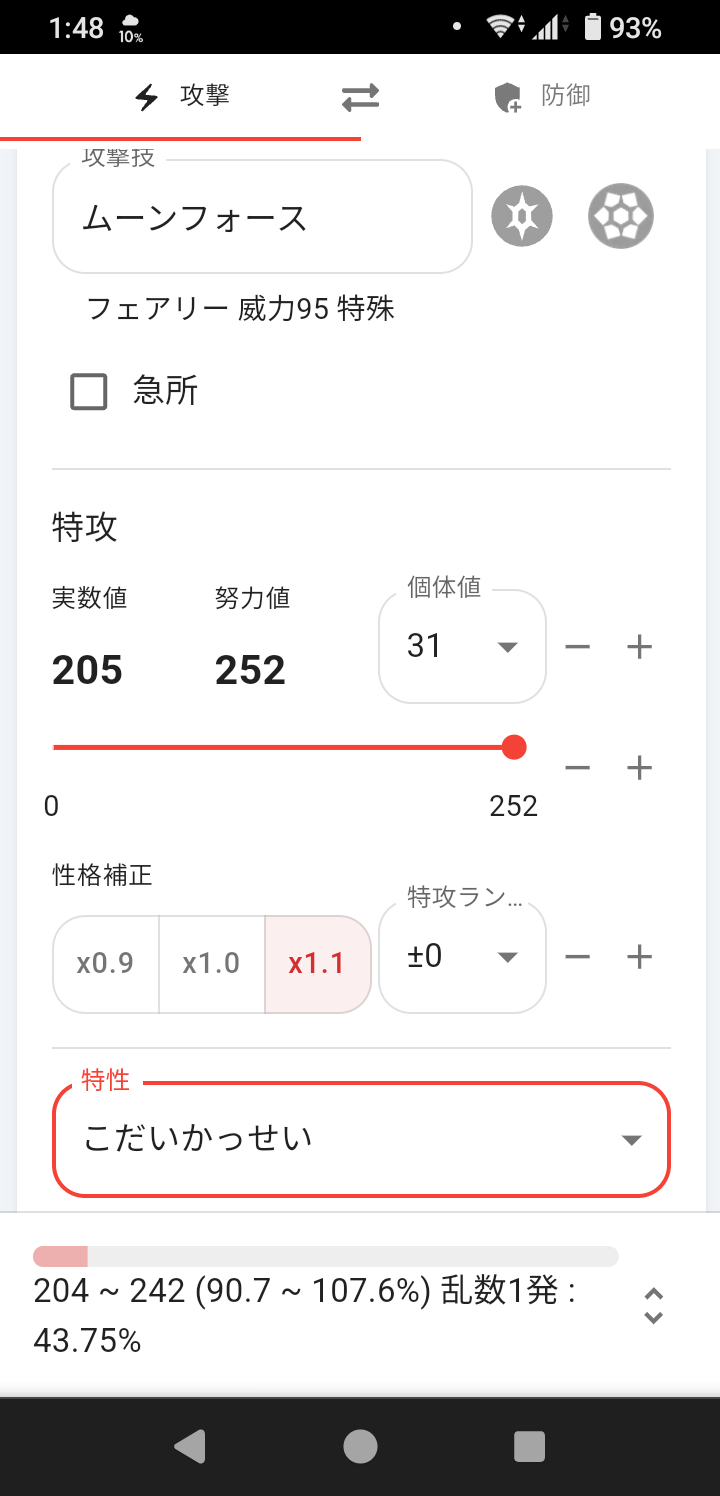720x1496 pixels.
Task: Tap the hexagon pattern icon beside the move field
Action: 621,216
